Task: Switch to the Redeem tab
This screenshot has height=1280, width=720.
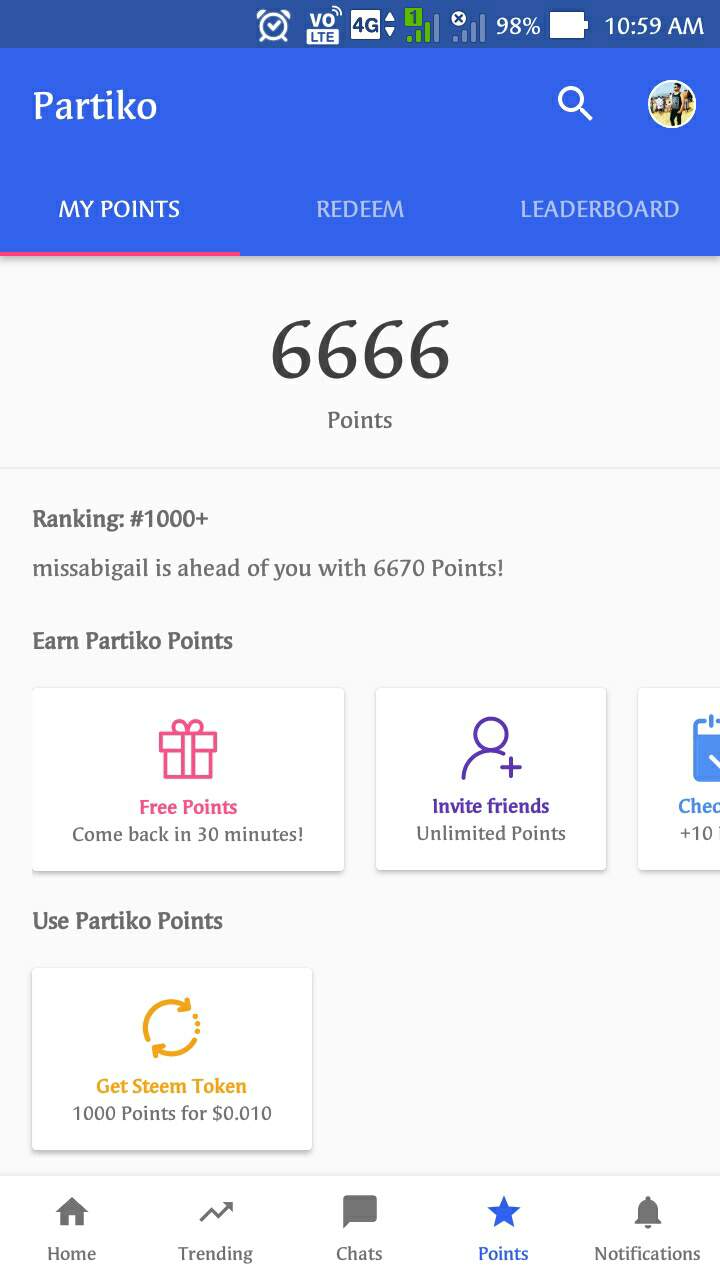Action: click(x=360, y=209)
